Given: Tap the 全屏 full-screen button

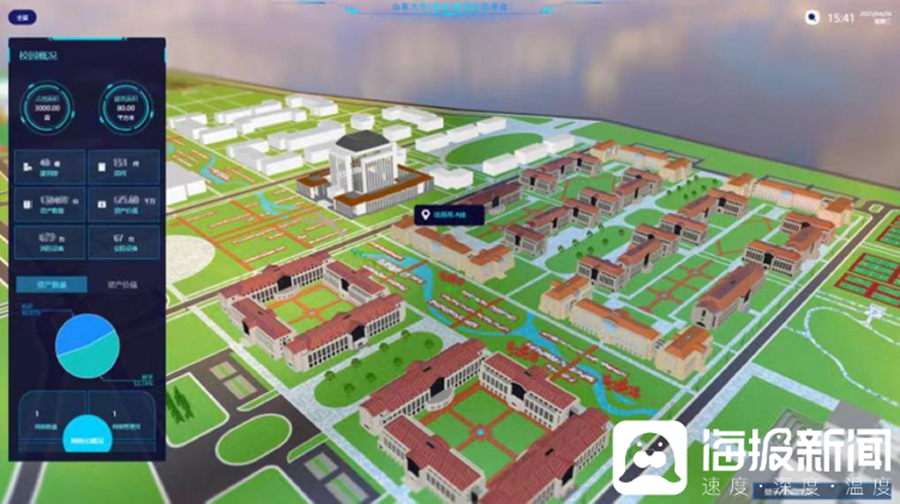Looking at the screenshot, I should tap(21, 18).
